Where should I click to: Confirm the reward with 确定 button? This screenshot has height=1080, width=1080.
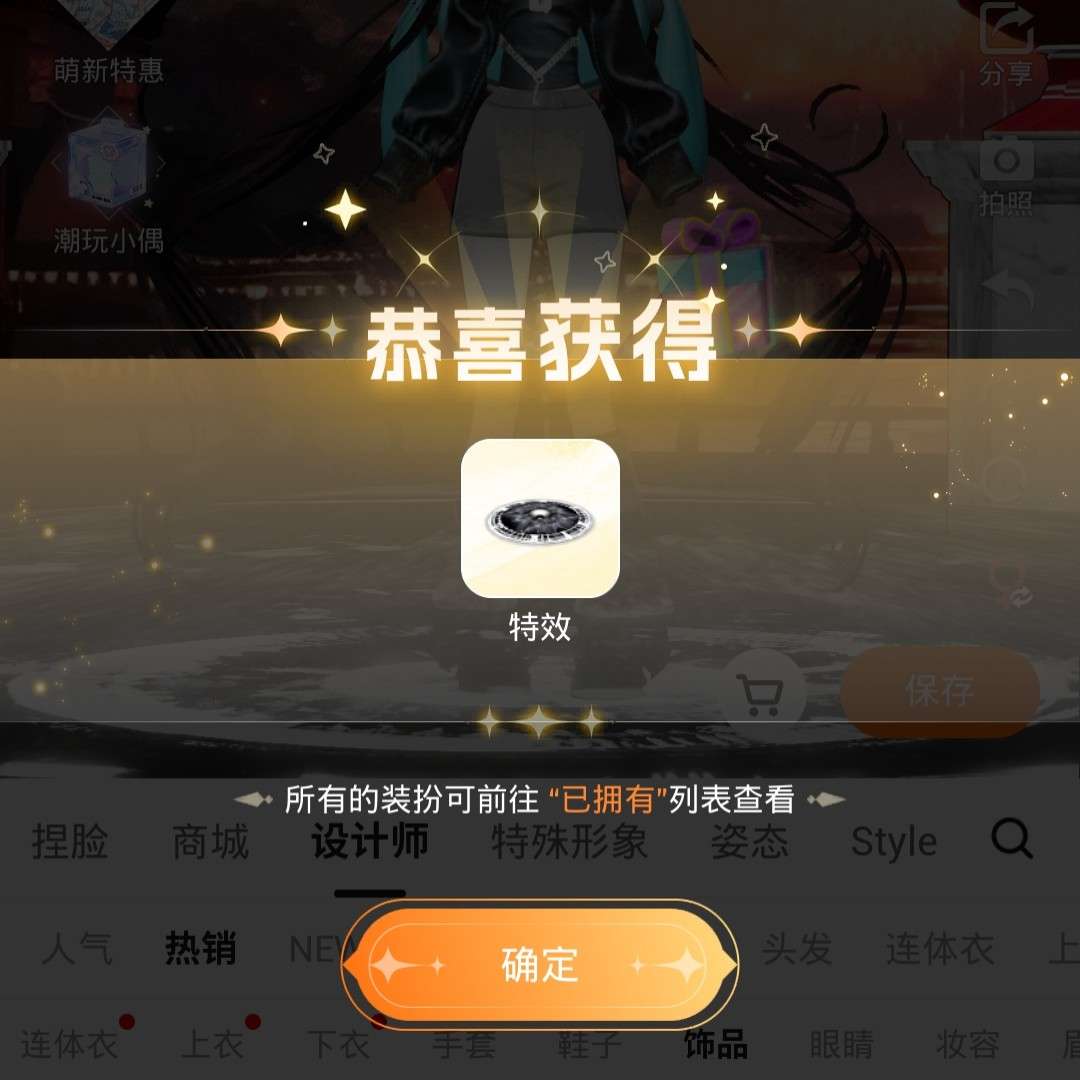point(540,965)
